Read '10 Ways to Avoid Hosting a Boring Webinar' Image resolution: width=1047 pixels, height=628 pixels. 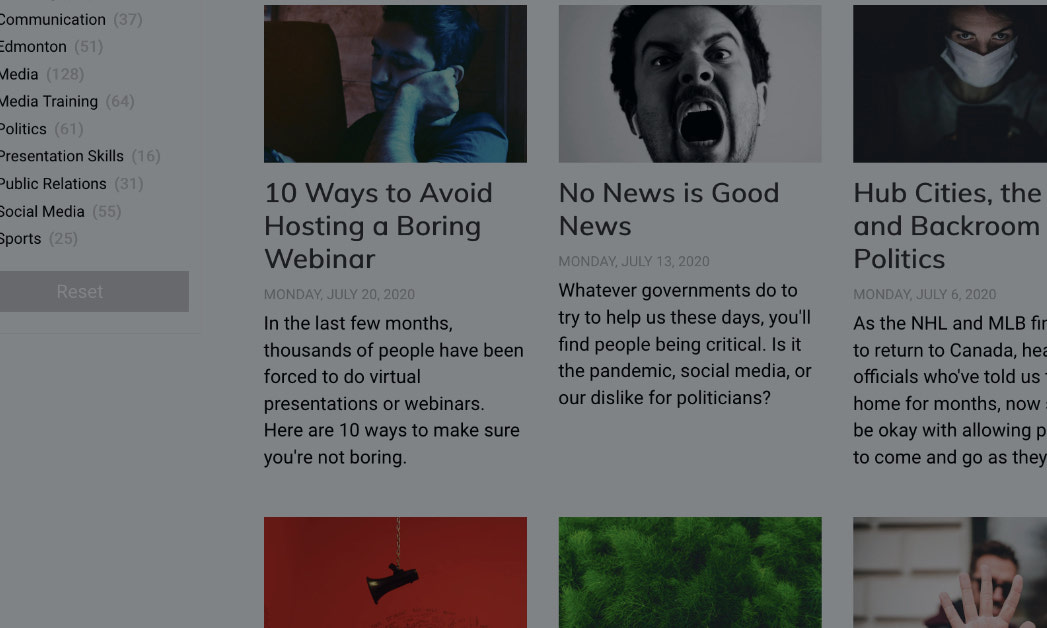point(378,226)
